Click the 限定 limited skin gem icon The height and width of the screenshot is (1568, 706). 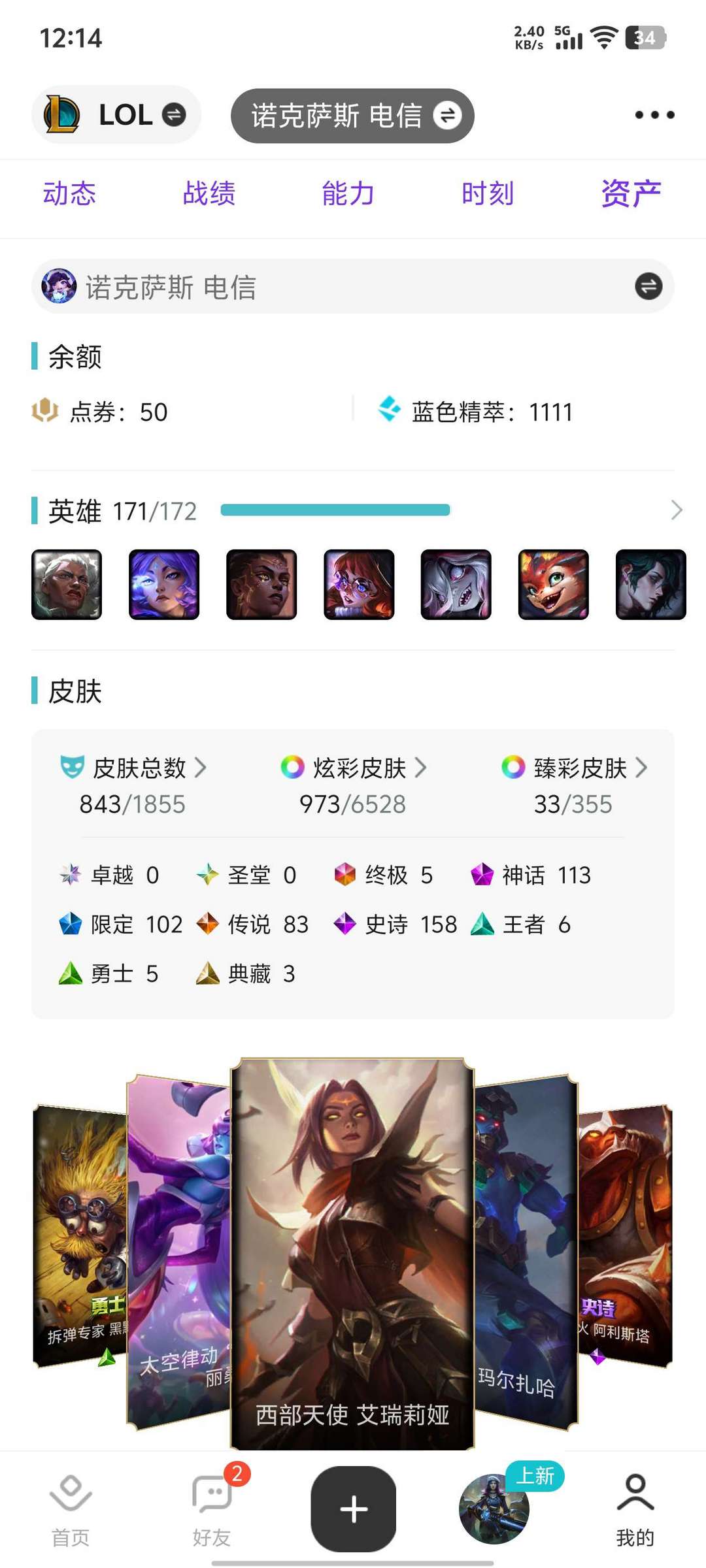pyautogui.click(x=70, y=924)
